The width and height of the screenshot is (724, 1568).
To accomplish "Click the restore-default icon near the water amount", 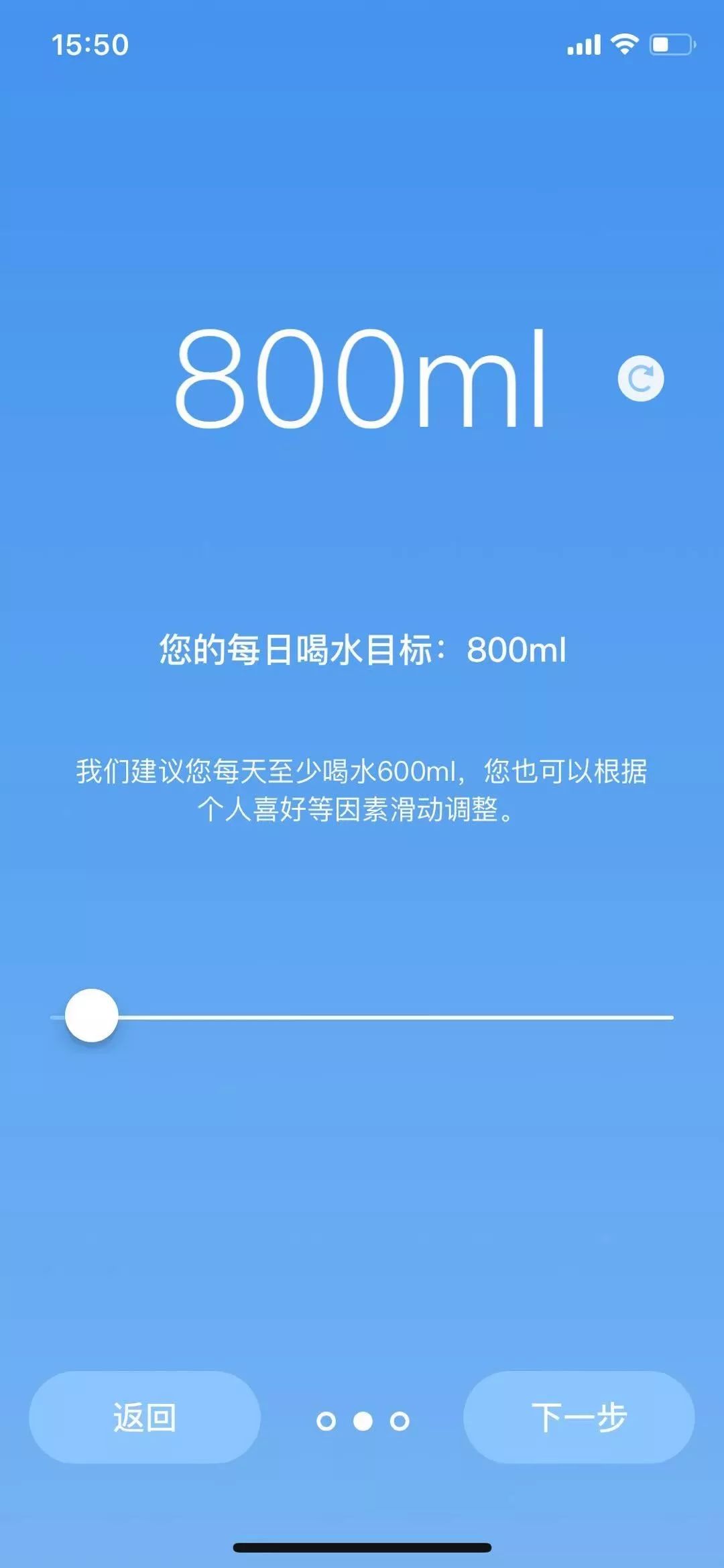I will click(x=640, y=379).
